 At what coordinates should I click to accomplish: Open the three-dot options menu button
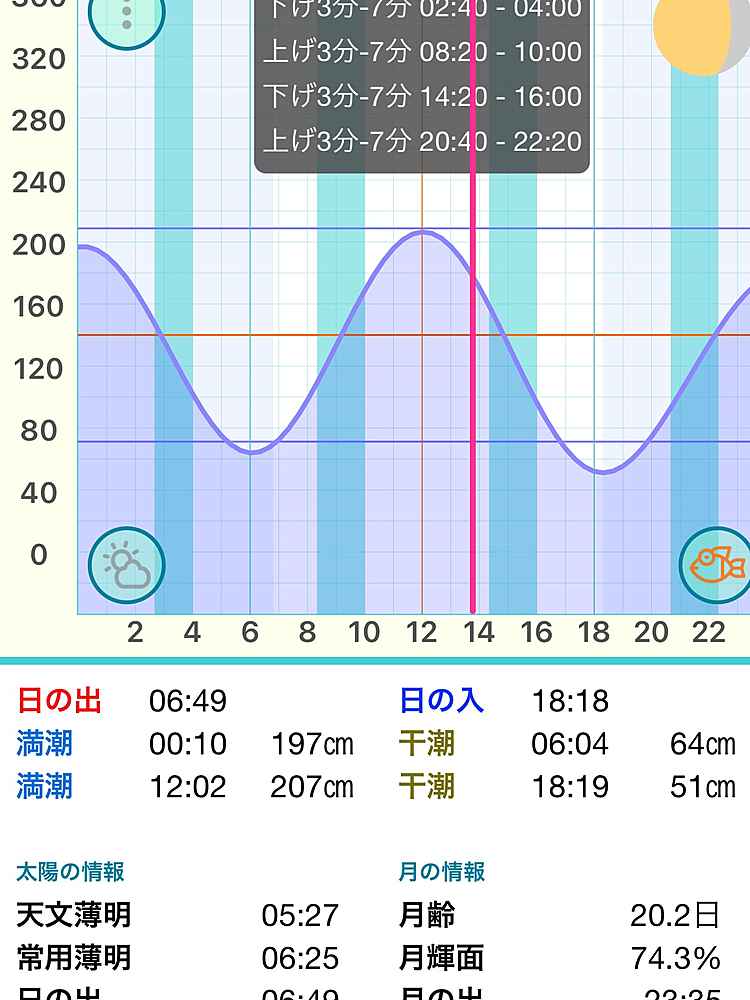(126, 14)
